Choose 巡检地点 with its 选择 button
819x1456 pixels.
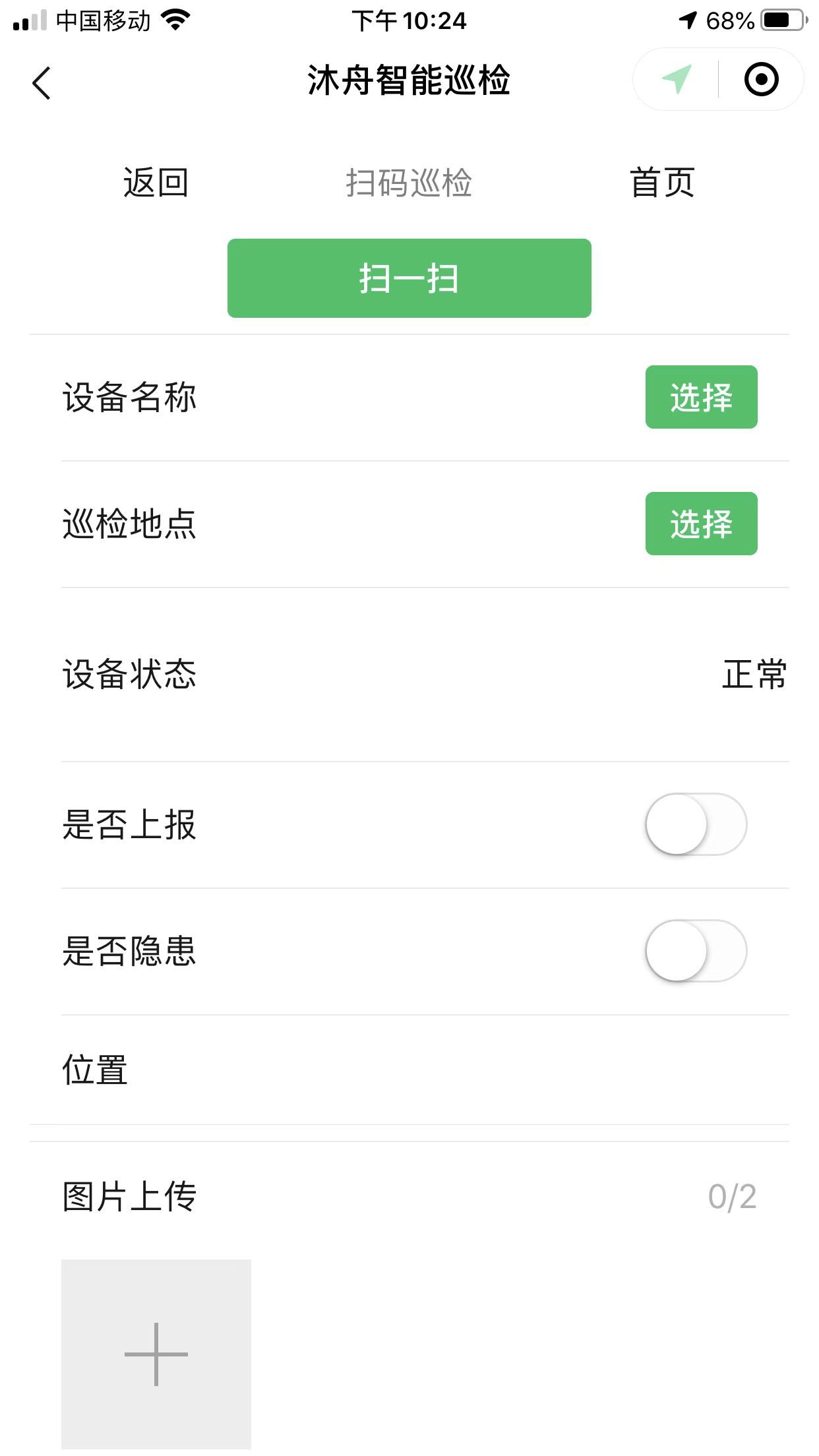pos(701,524)
